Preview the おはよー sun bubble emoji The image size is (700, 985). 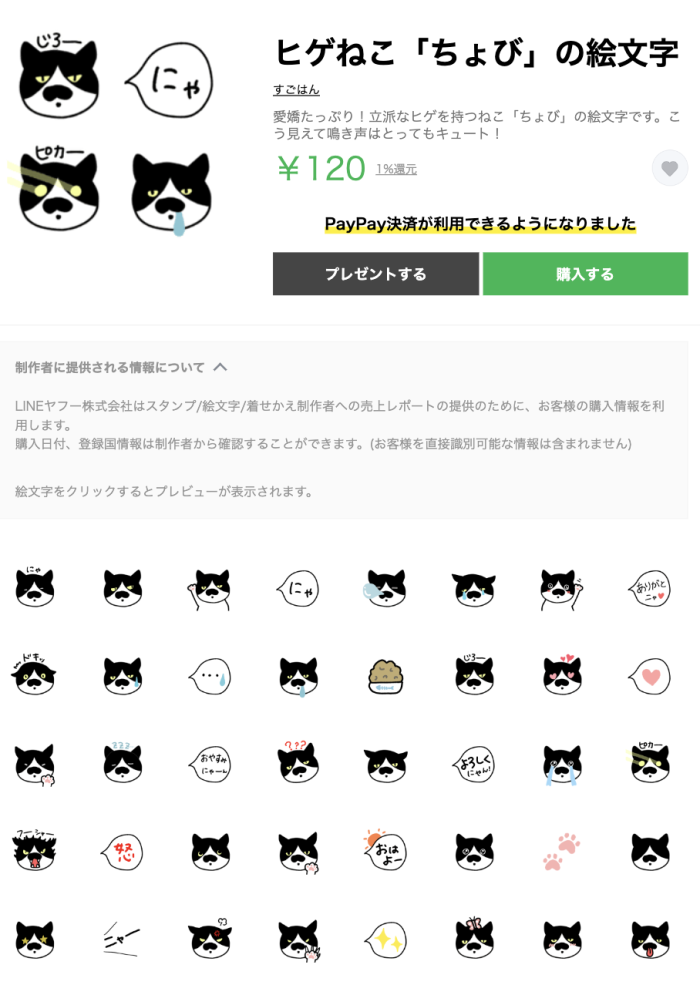[x=385, y=852]
